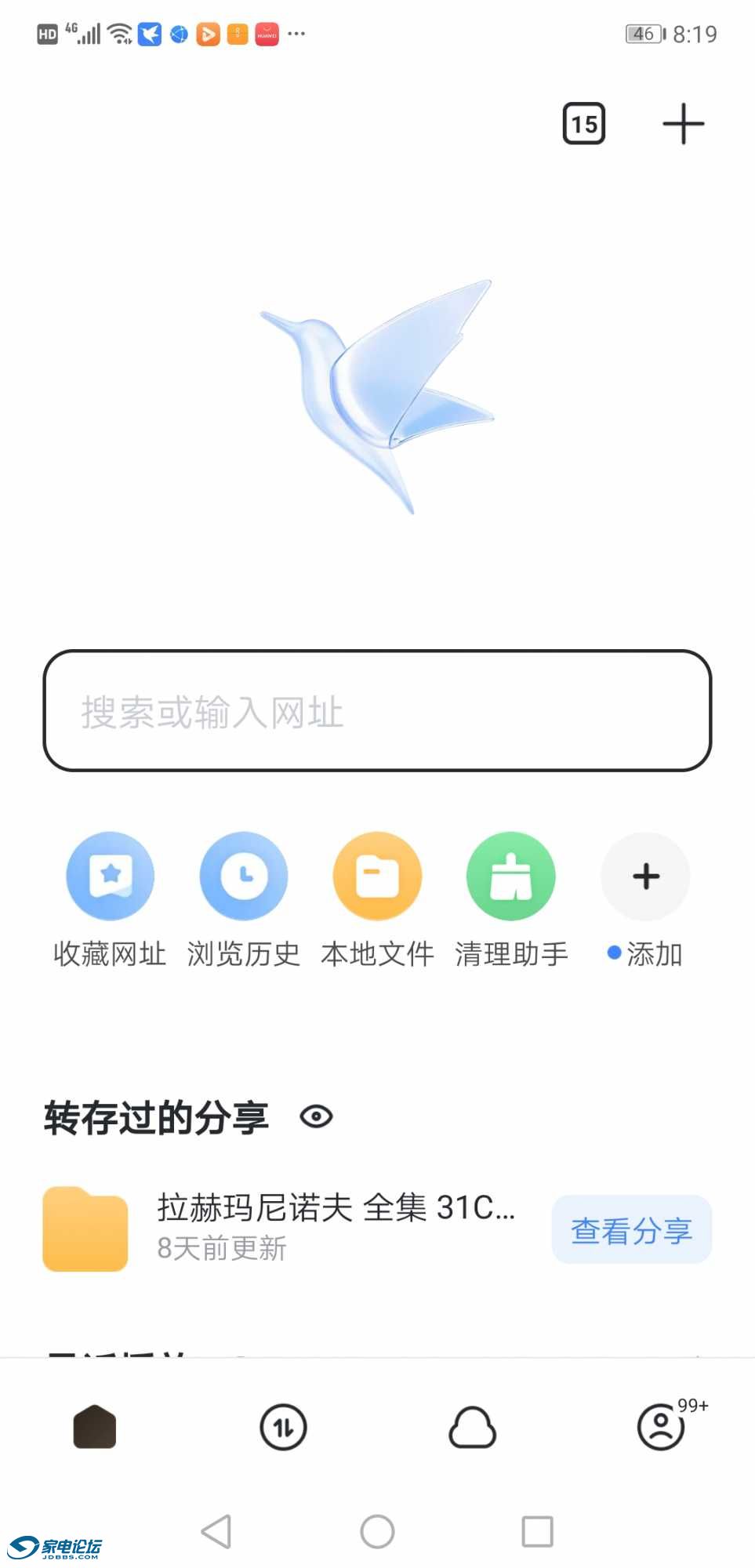755x1568 pixels.
Task: Tap the 搜索或输入网址 search field
Action: pyautogui.click(x=377, y=712)
